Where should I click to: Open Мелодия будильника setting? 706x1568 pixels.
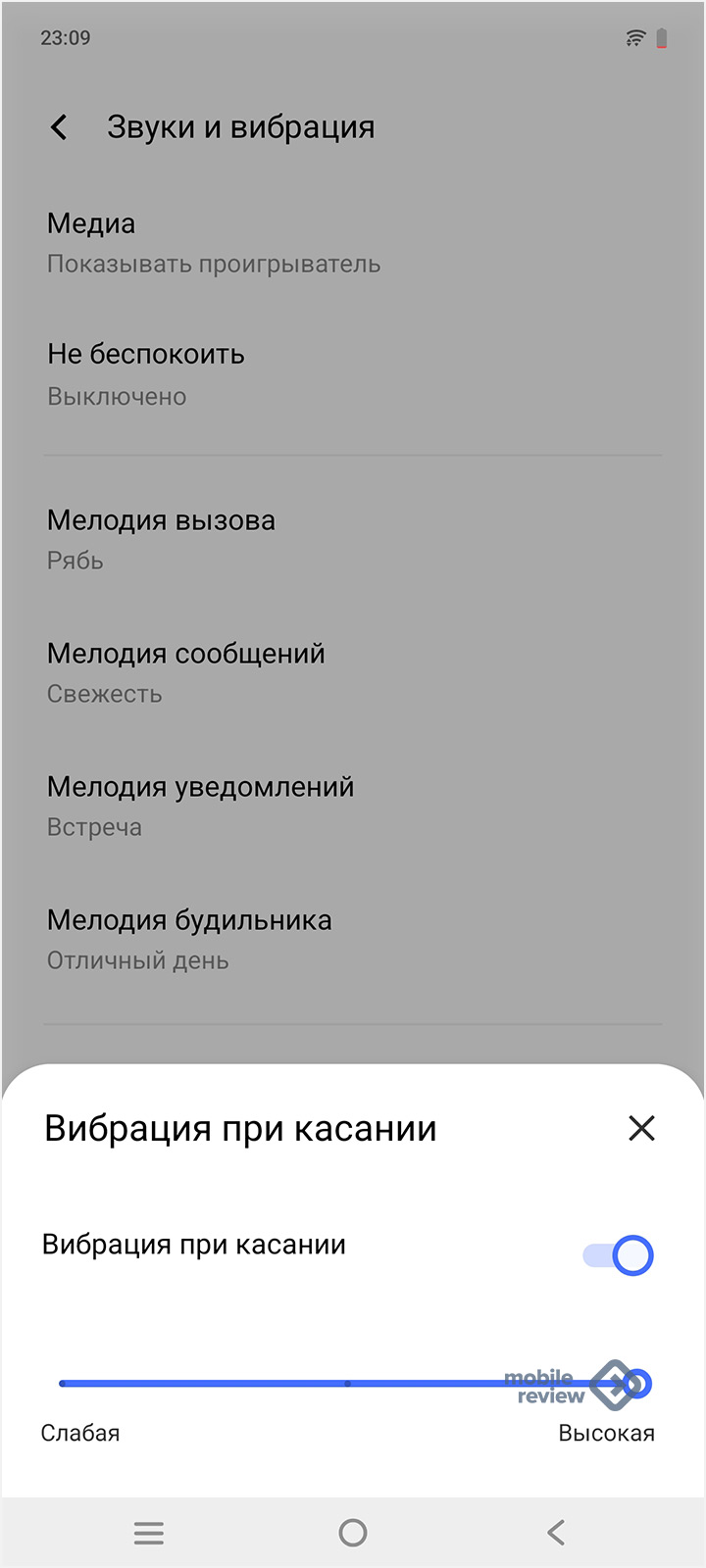click(353, 939)
